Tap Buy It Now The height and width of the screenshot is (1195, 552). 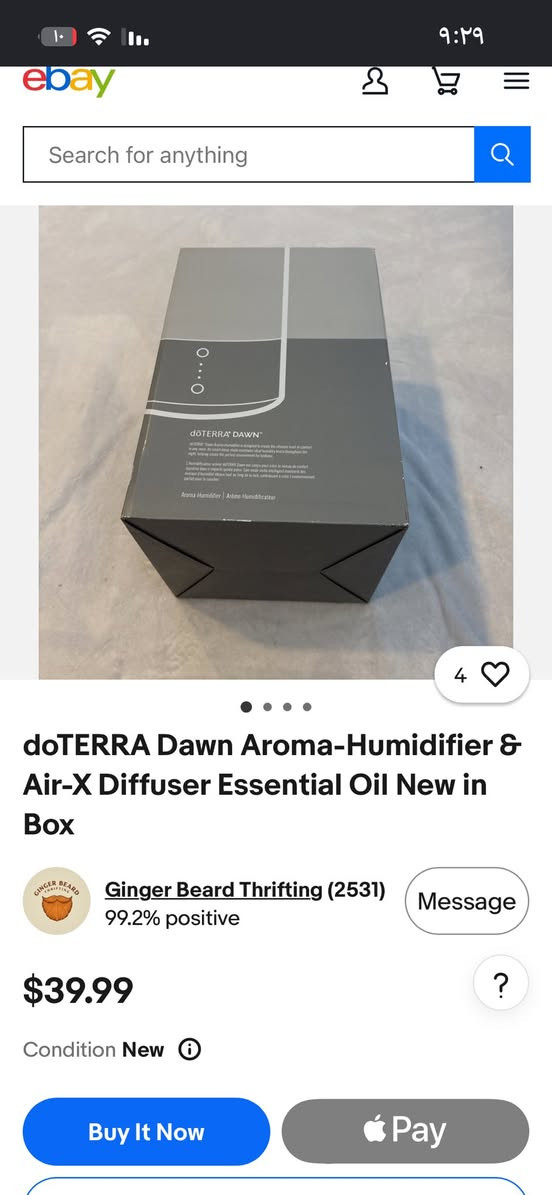[x=146, y=1132]
